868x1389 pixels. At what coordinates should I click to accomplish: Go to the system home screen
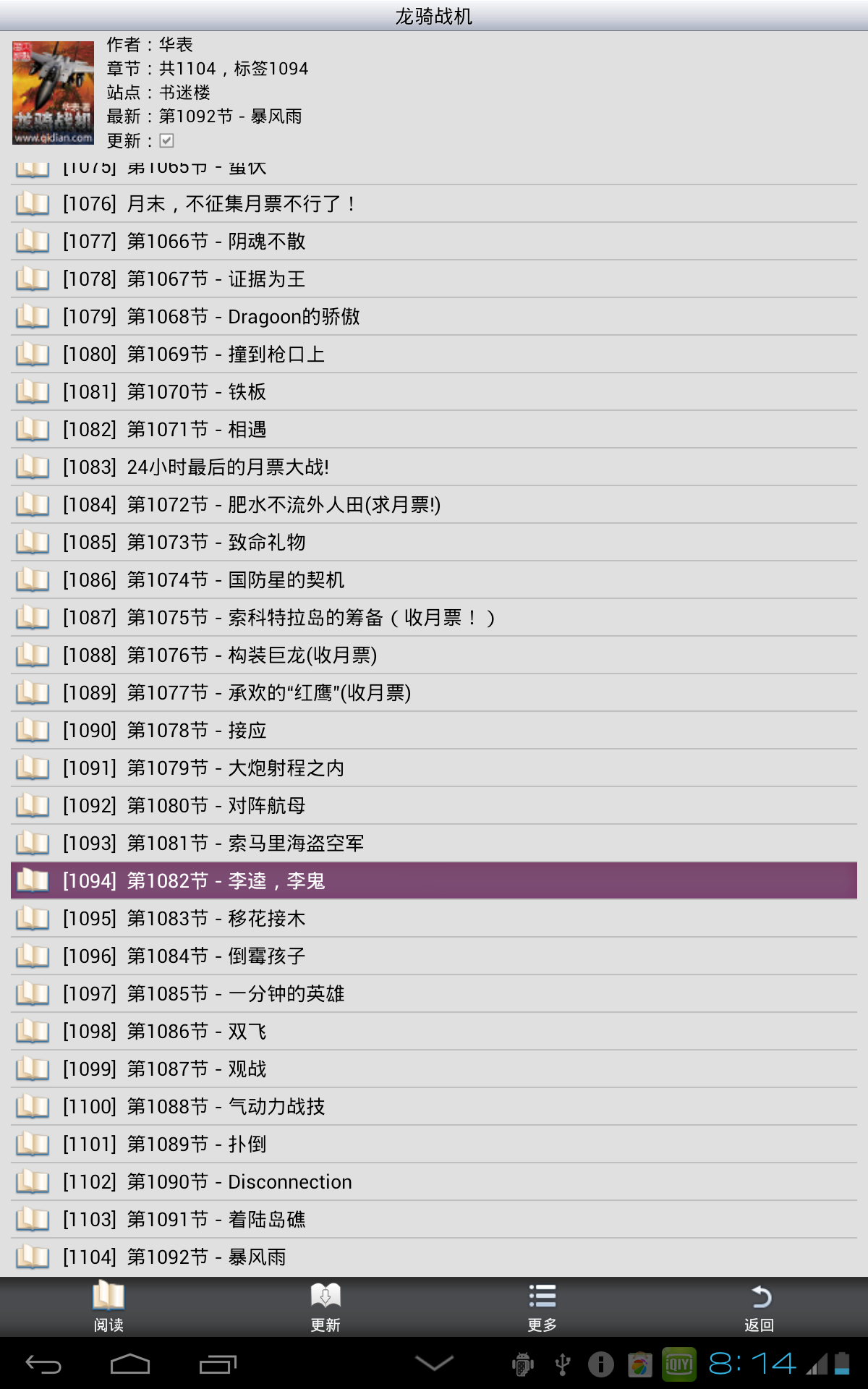(x=130, y=1364)
